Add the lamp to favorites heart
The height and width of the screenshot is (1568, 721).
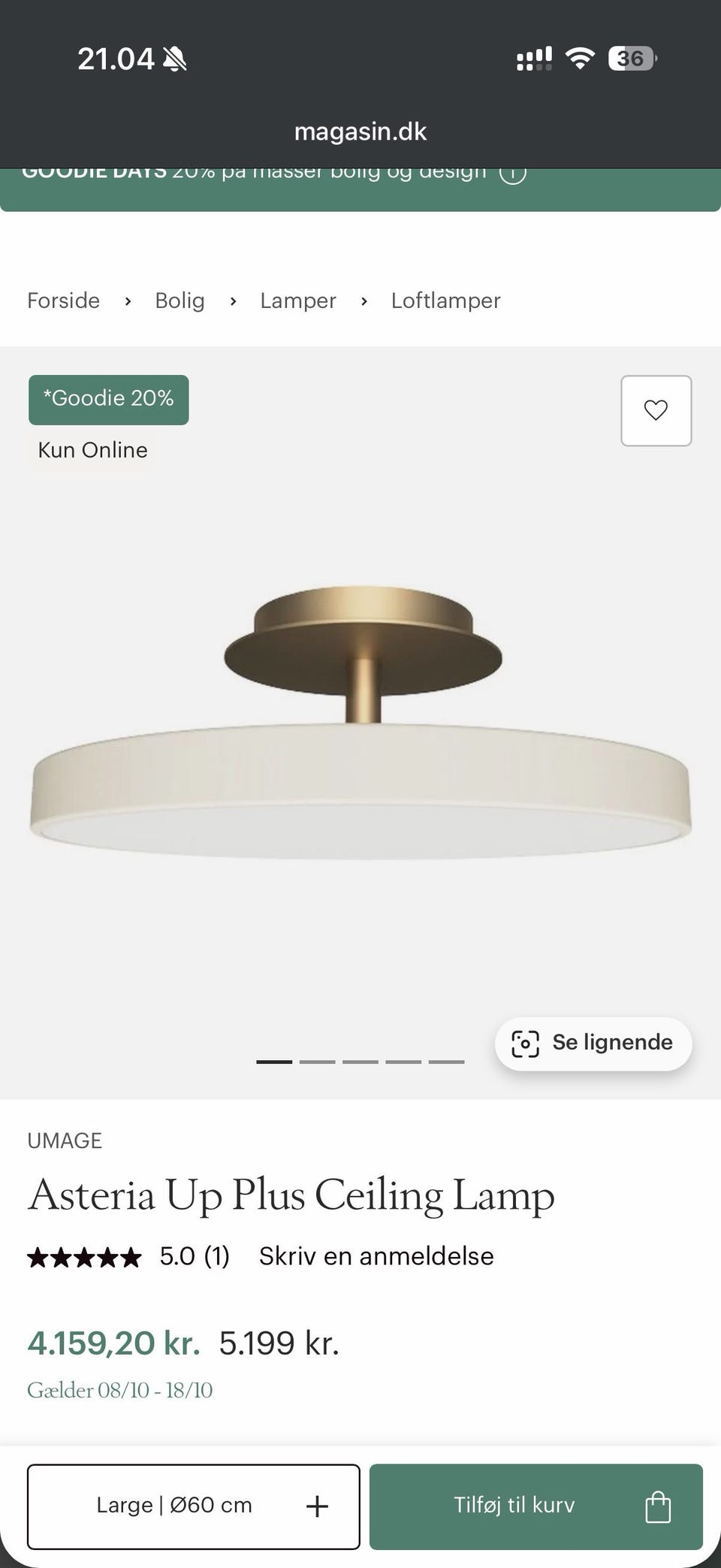[x=656, y=410]
